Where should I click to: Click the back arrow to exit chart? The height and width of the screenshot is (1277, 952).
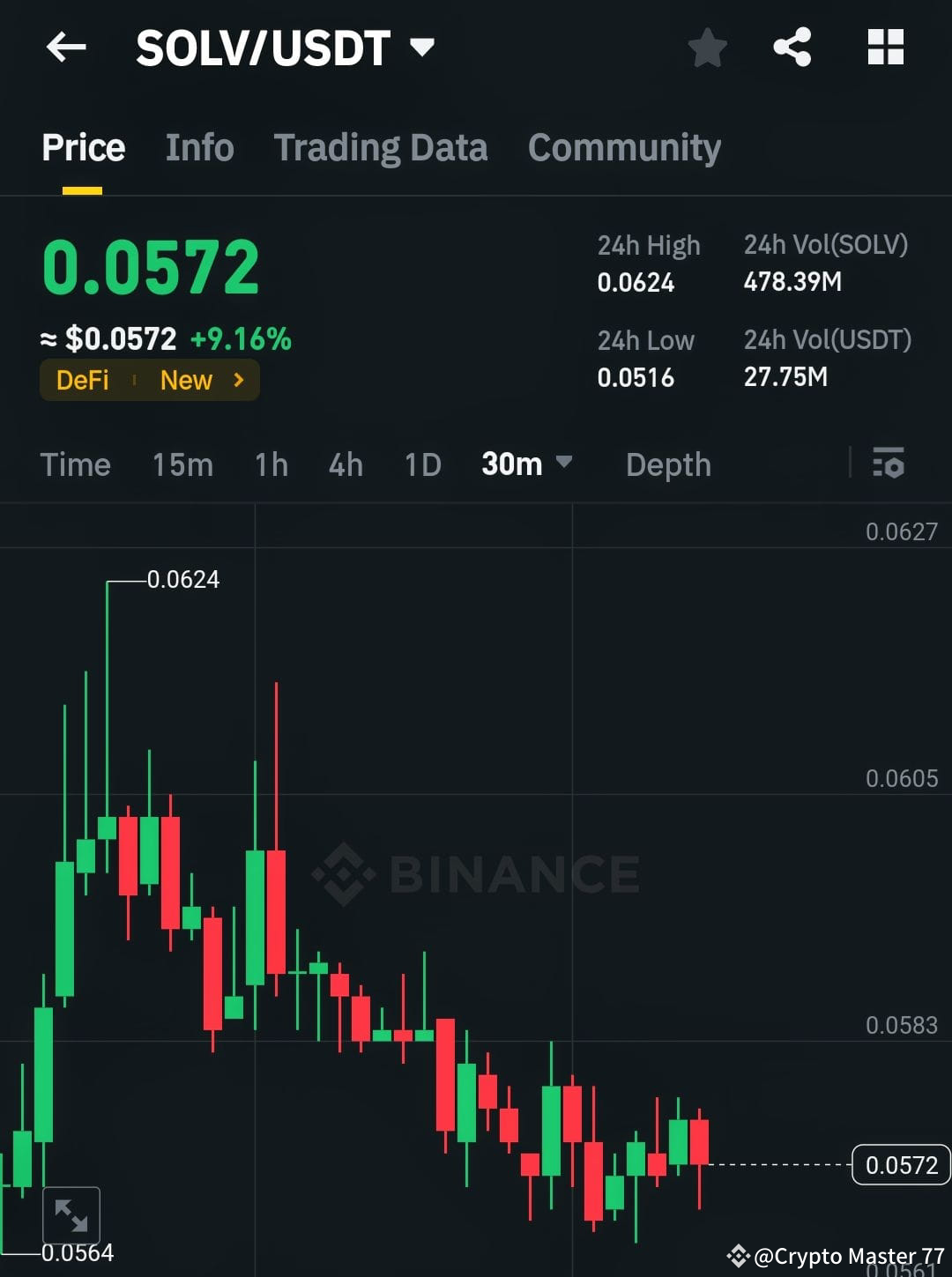66,48
